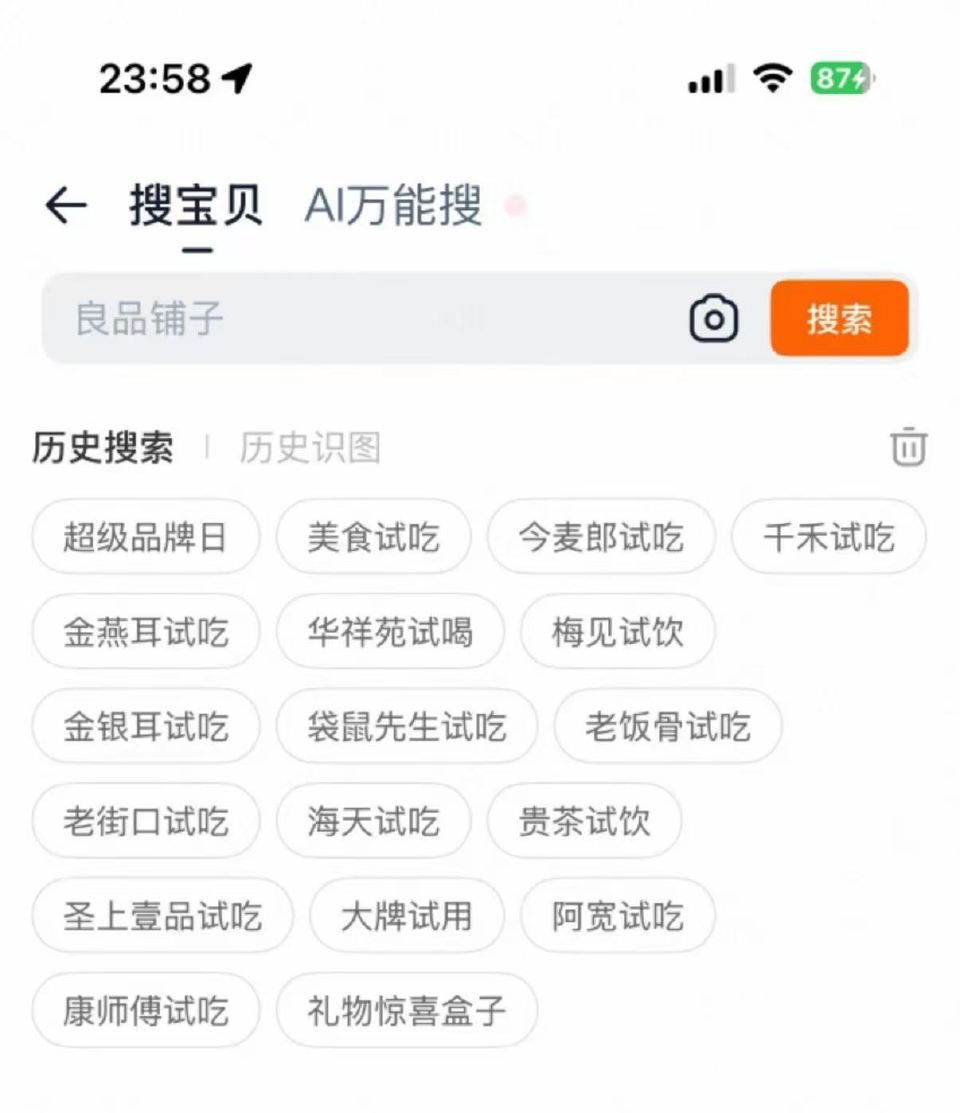The width and height of the screenshot is (960, 1113).
Task: Click the camera icon for image search
Action: (714, 318)
